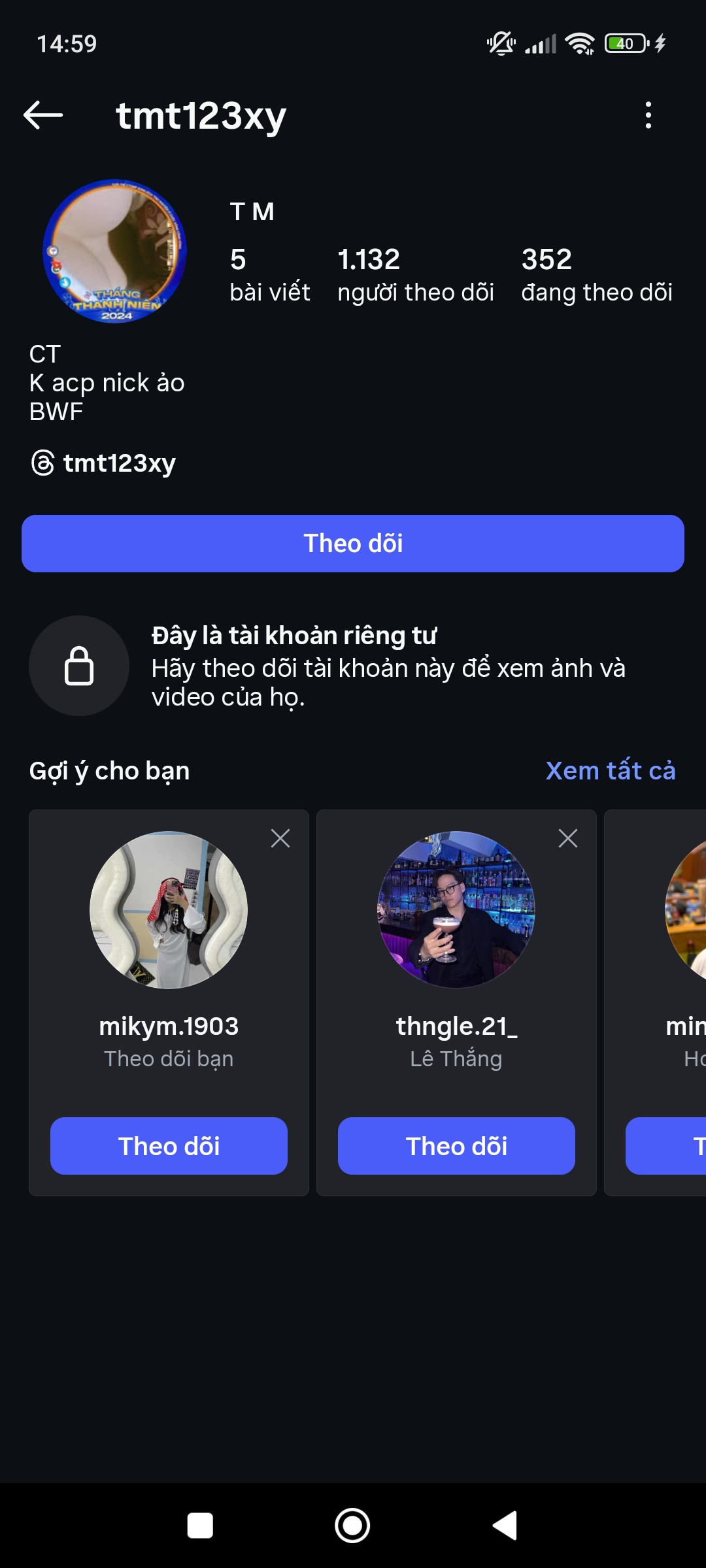706x1568 pixels.
Task: Follow mikym.1903 from suggestions
Action: [x=169, y=1146]
